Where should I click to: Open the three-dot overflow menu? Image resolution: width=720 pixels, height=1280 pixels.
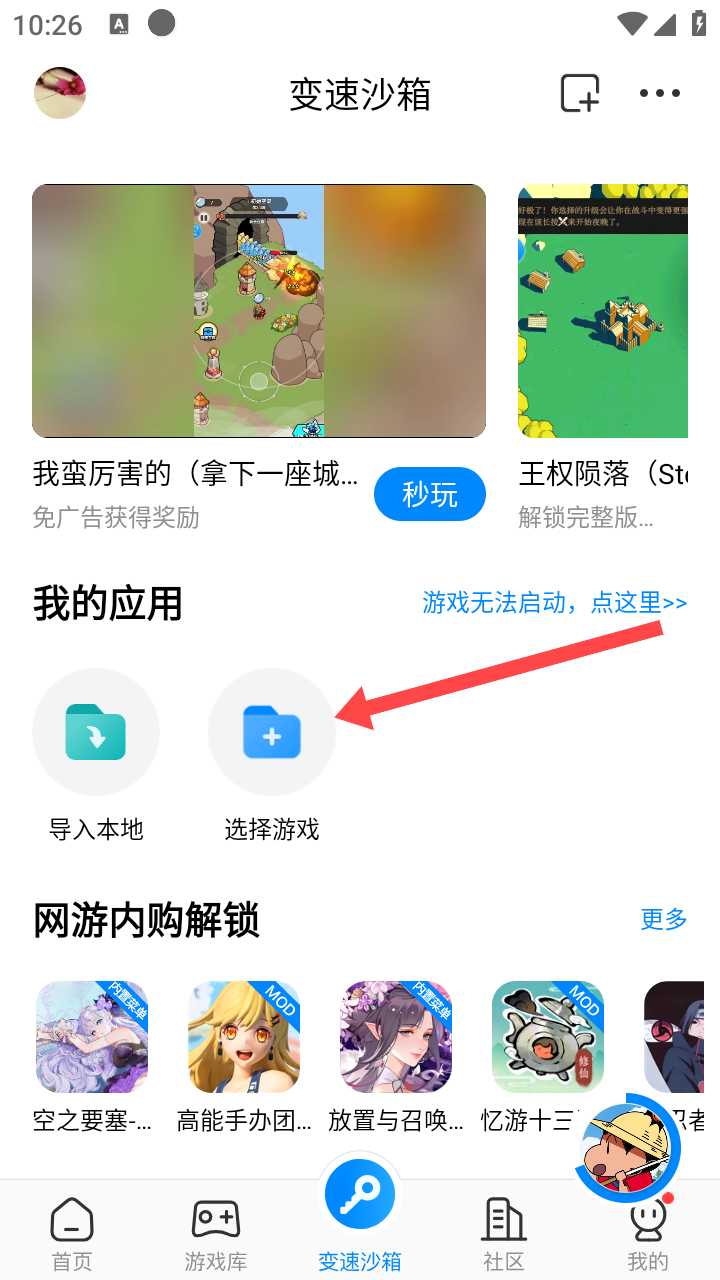660,93
